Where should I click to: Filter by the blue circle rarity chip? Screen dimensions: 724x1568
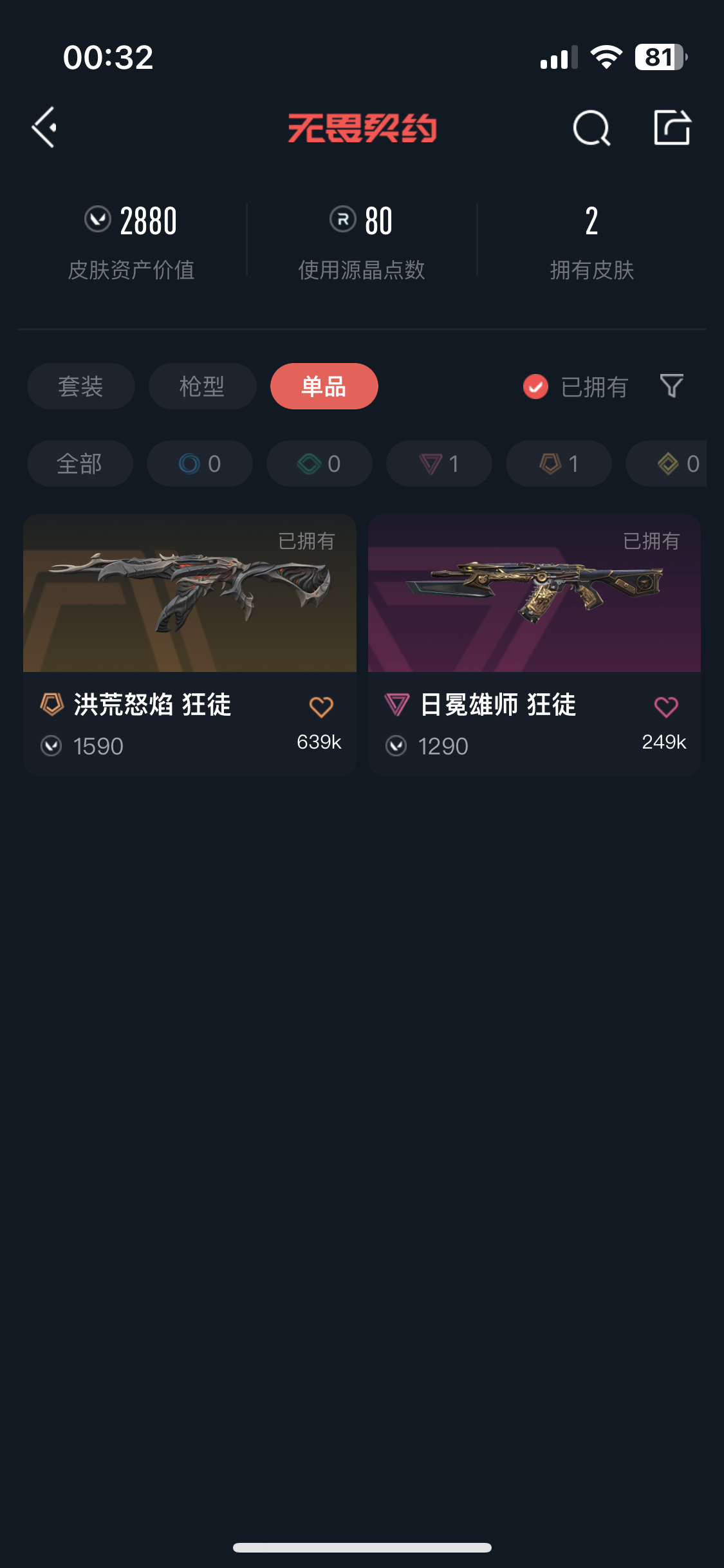200,463
